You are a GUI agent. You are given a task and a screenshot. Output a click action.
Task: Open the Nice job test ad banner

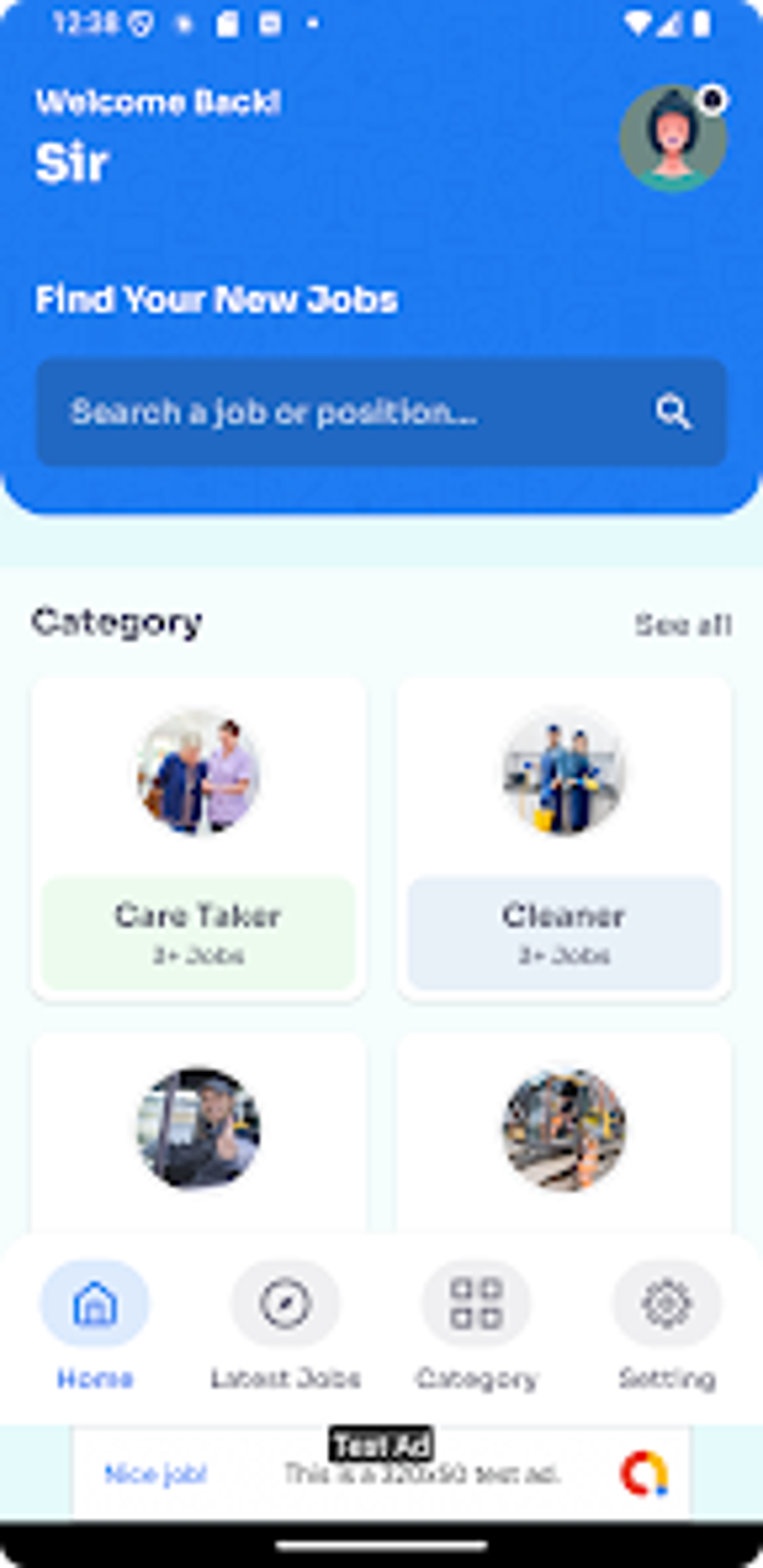pyautogui.click(x=381, y=1473)
